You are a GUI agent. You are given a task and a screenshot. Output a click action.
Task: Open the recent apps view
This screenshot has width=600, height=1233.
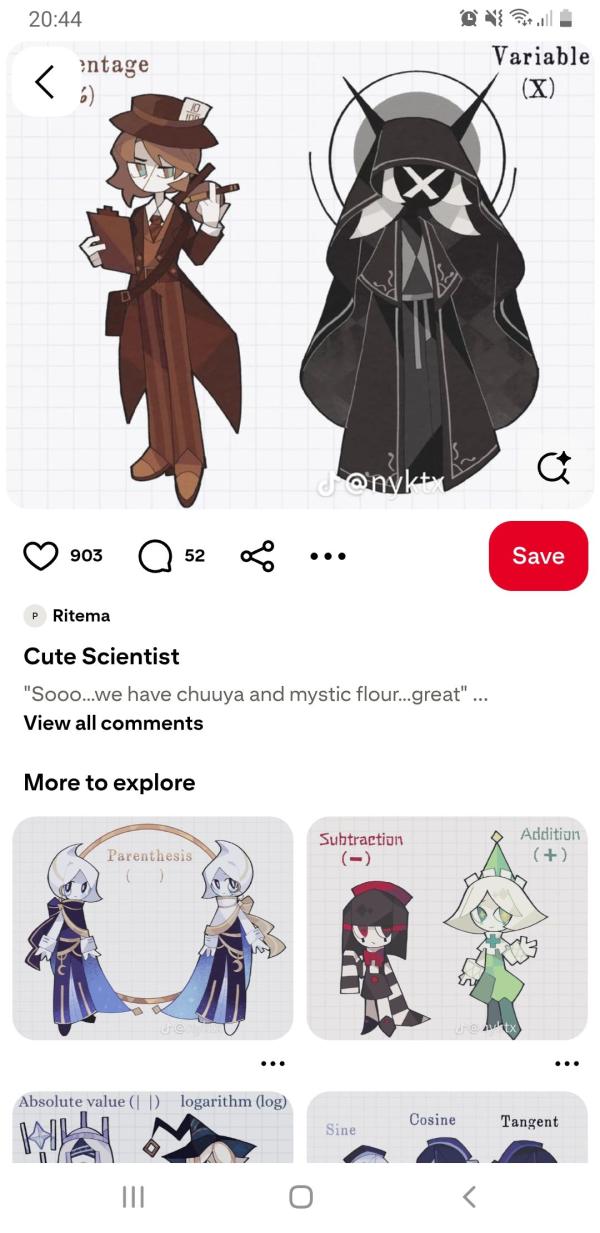133,1197
